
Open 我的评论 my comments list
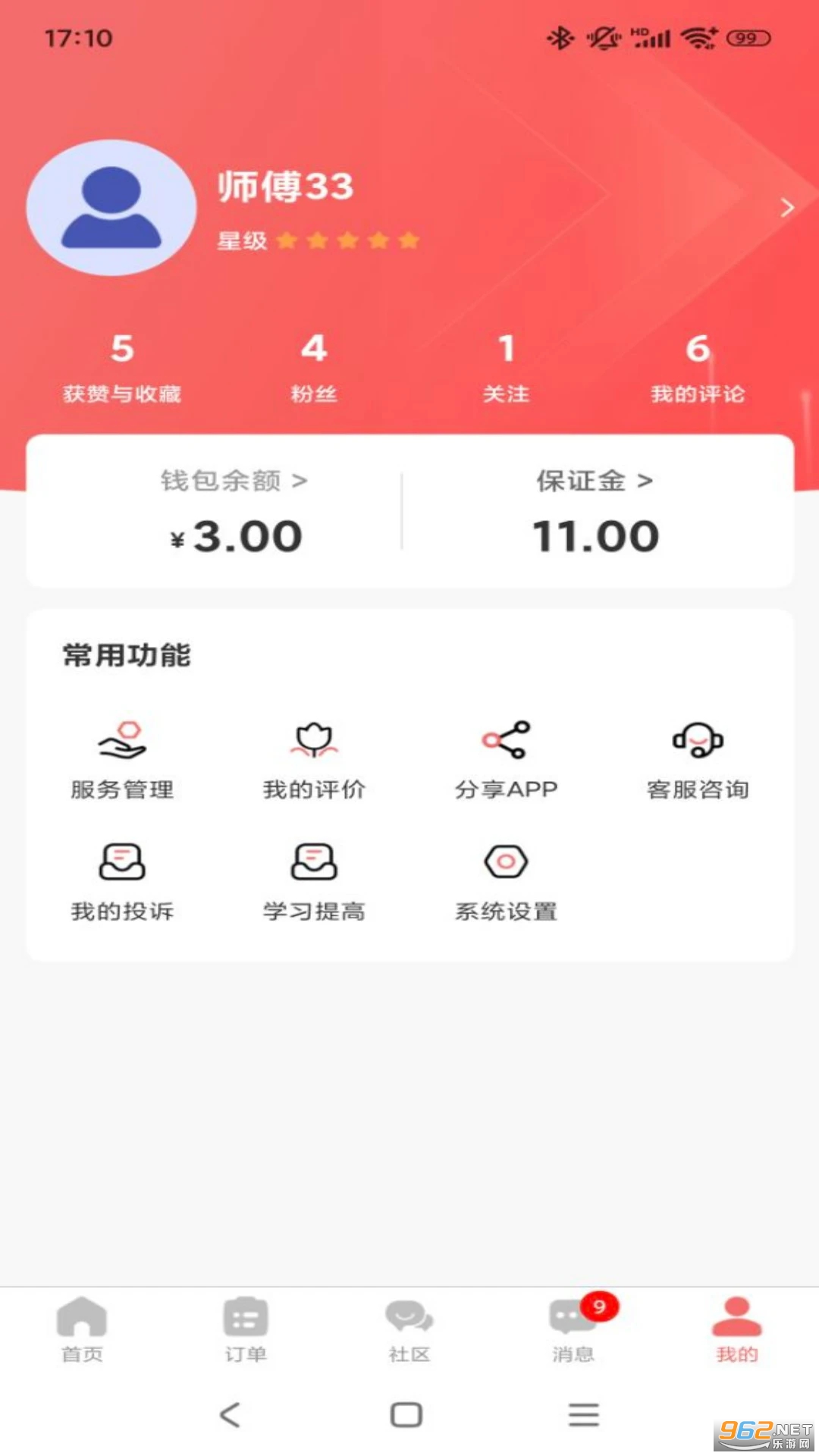698,368
